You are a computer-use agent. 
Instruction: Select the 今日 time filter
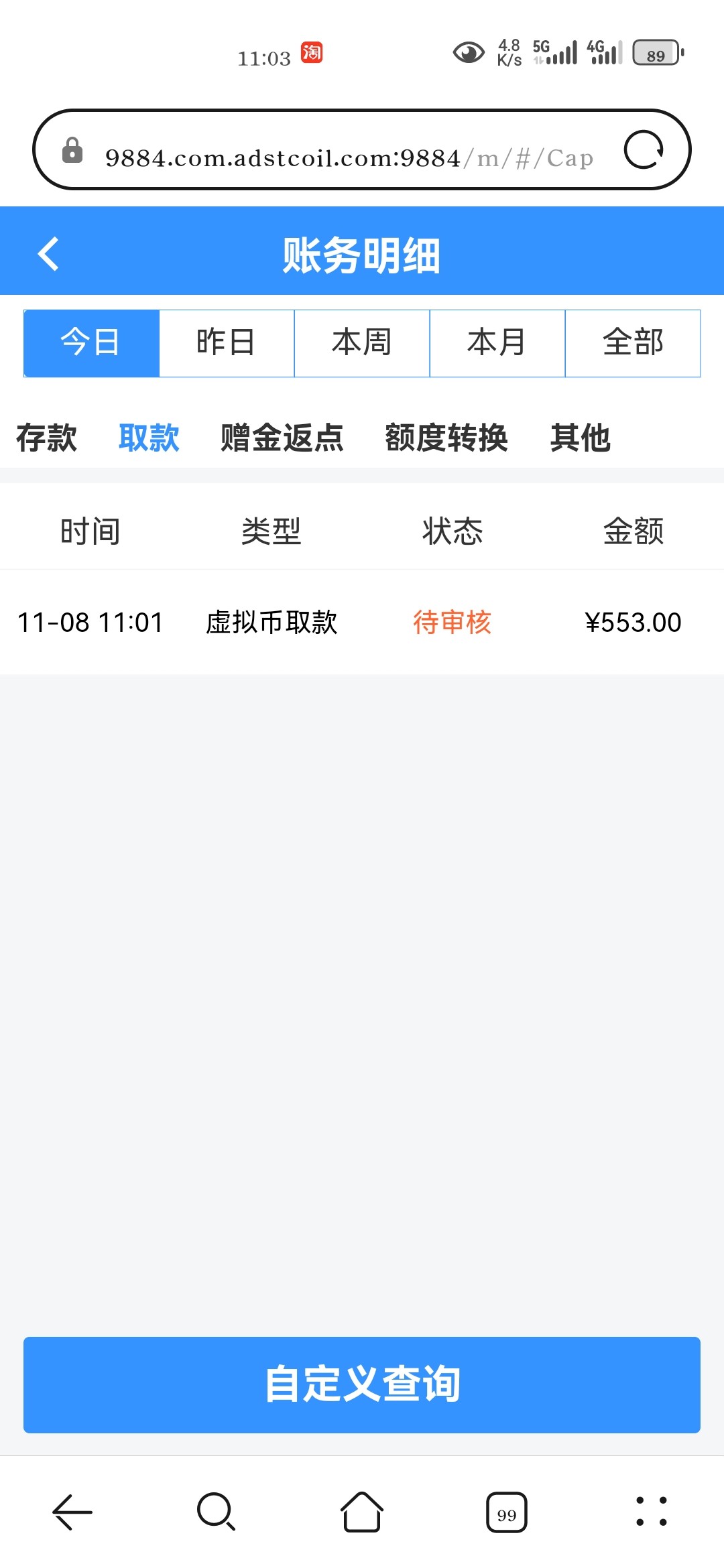91,343
